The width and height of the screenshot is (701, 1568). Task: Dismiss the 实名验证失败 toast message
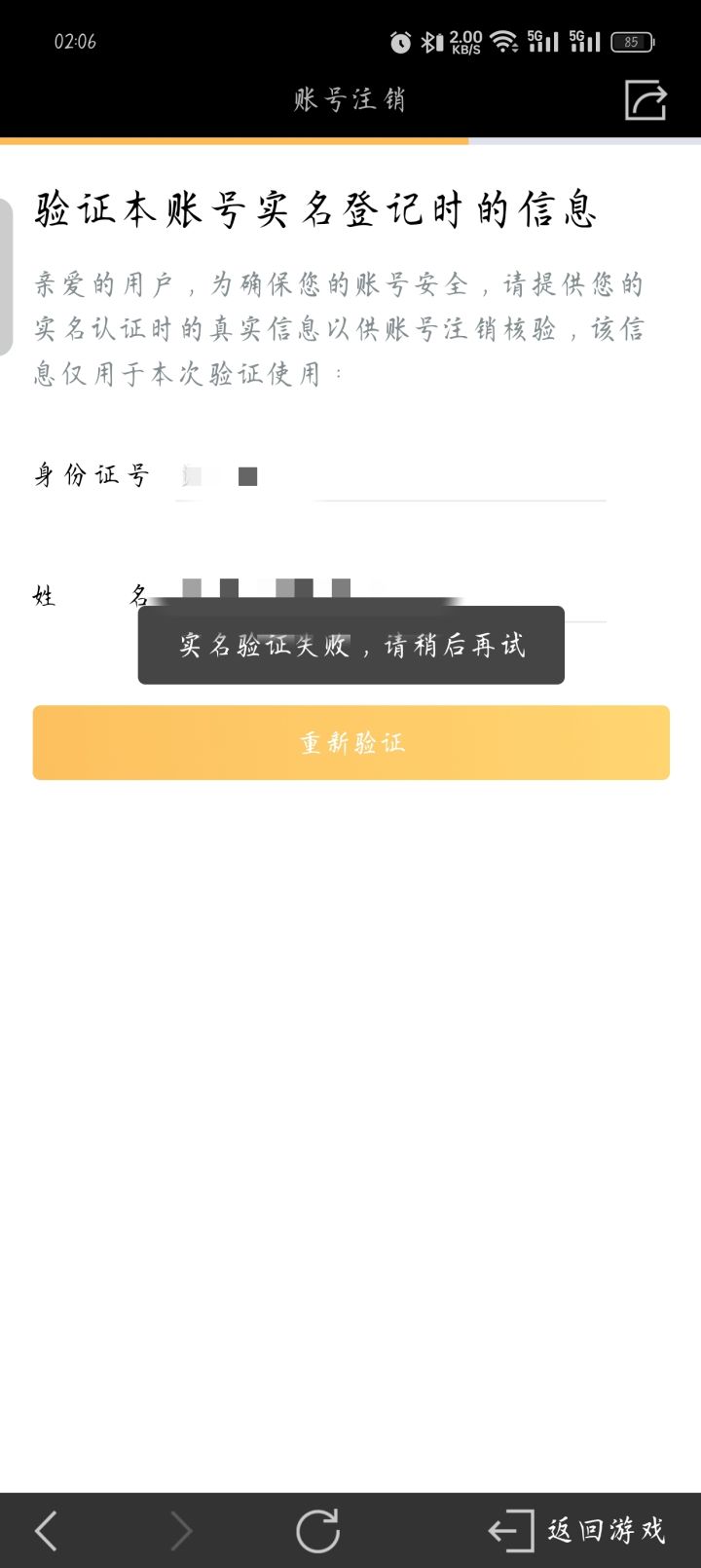(350, 645)
